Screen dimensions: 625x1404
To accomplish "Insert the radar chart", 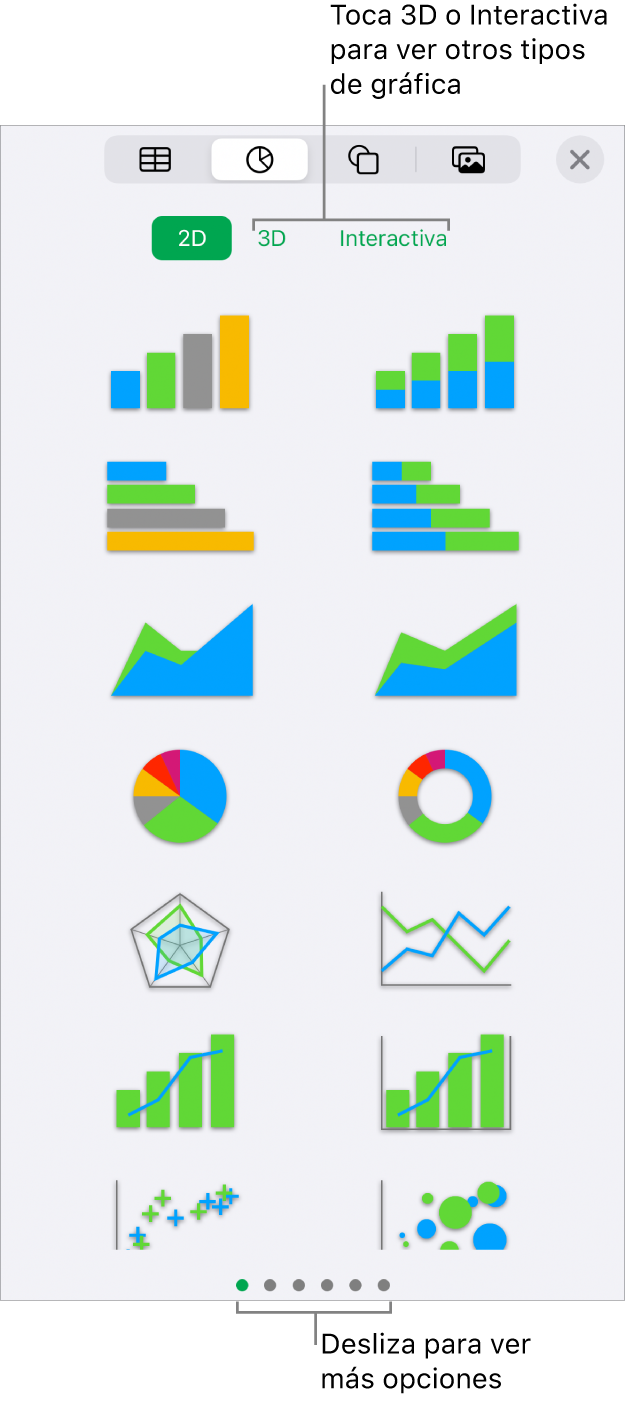I will coord(180,941).
